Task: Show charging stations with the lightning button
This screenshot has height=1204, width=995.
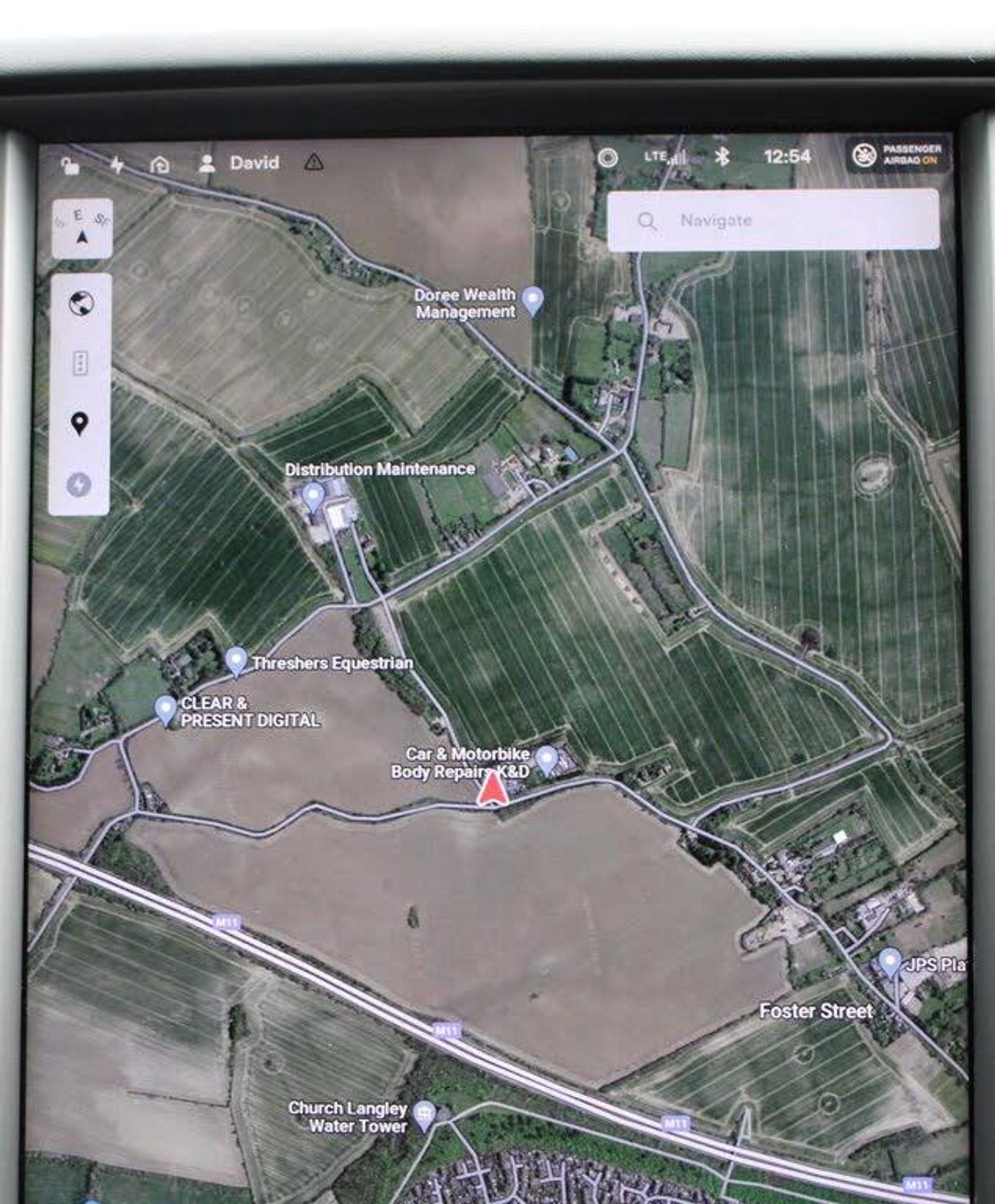Action: click(x=79, y=485)
